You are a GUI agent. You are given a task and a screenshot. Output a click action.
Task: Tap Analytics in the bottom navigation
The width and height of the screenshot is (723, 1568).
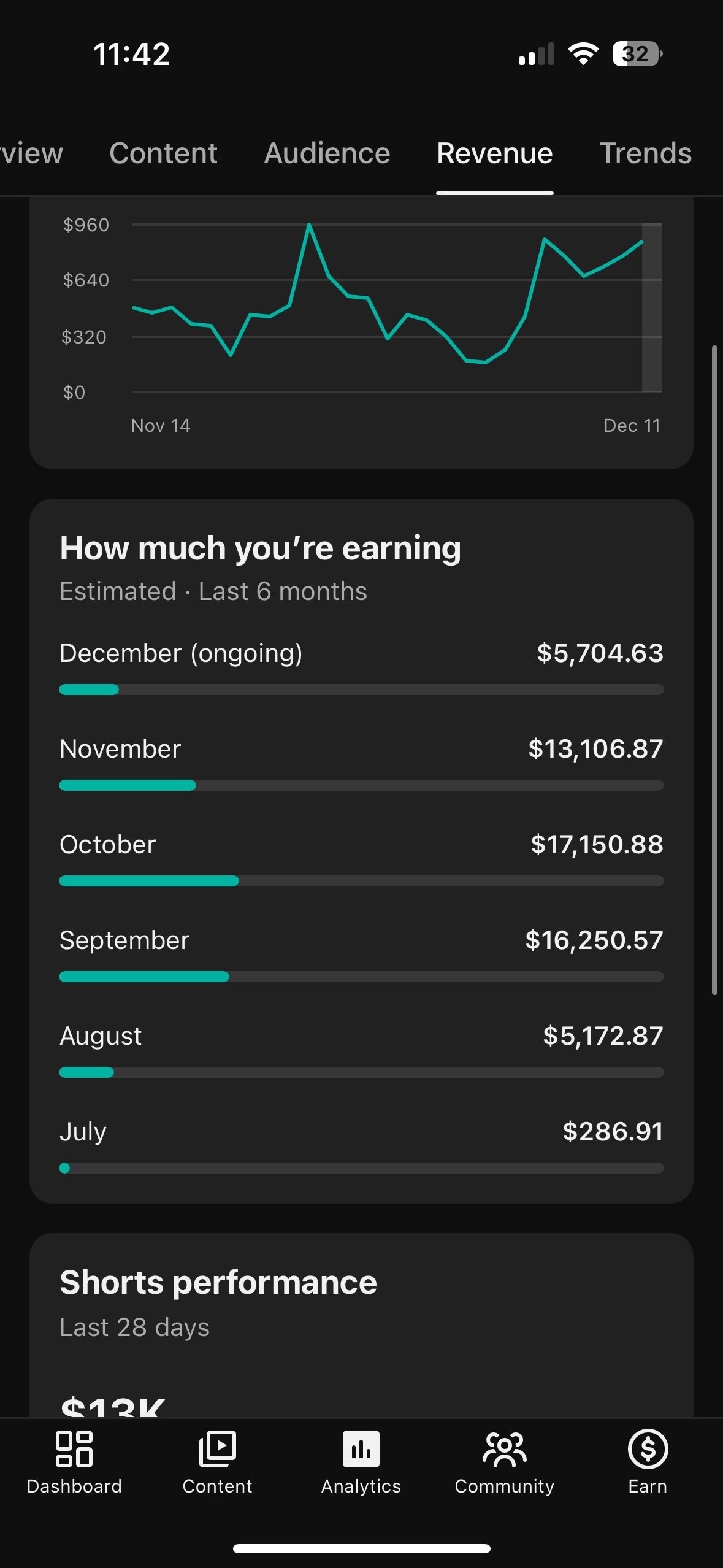[x=361, y=1462]
